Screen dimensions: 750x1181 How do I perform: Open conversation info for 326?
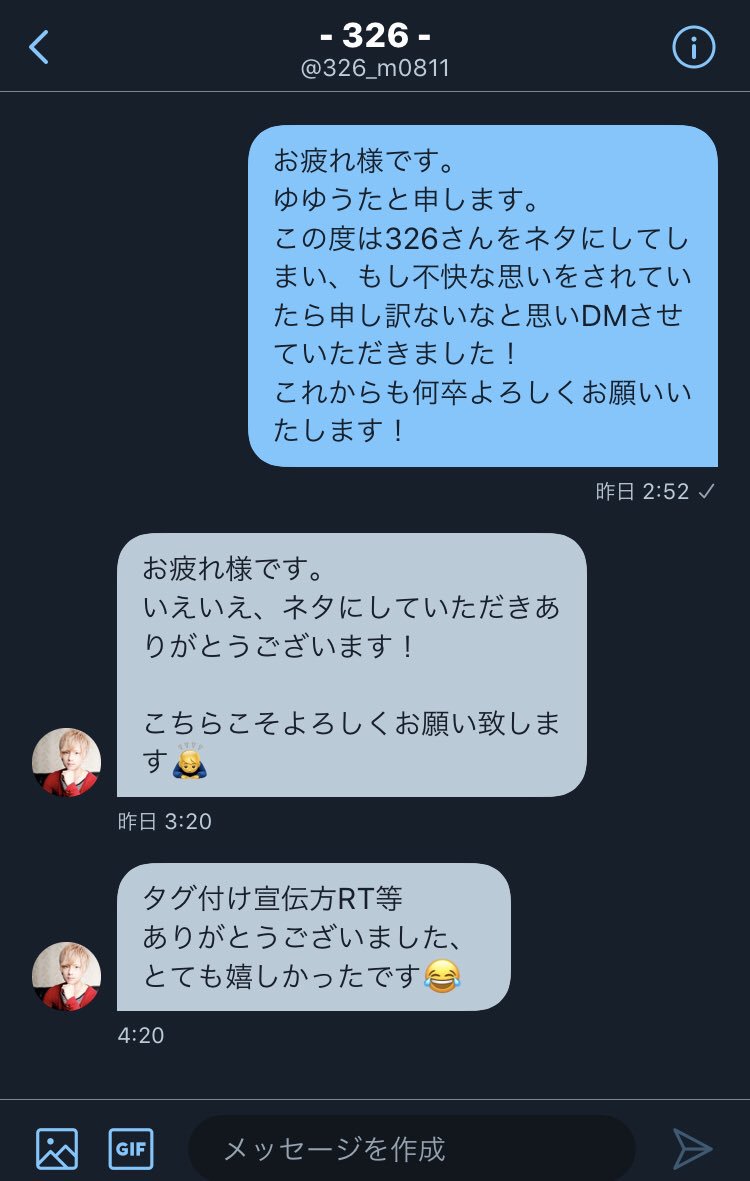point(693,46)
